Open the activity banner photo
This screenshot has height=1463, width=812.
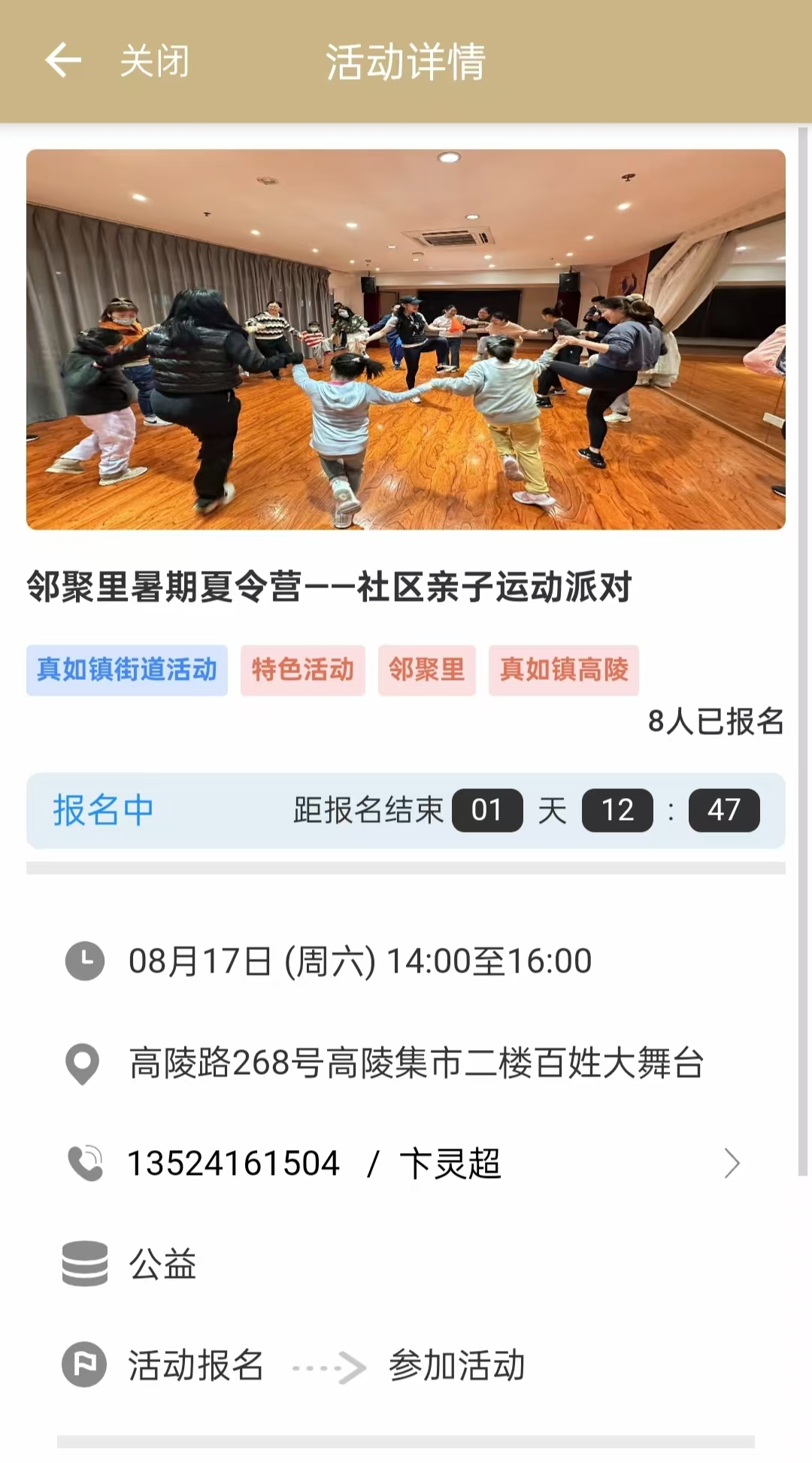tap(406, 339)
